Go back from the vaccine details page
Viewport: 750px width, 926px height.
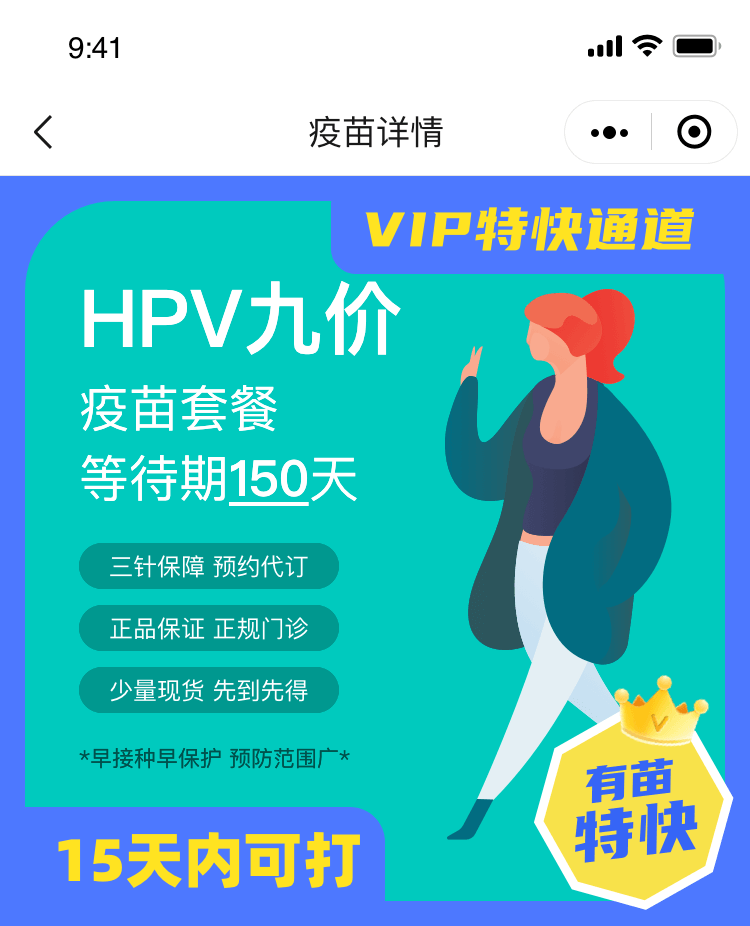tap(43, 132)
